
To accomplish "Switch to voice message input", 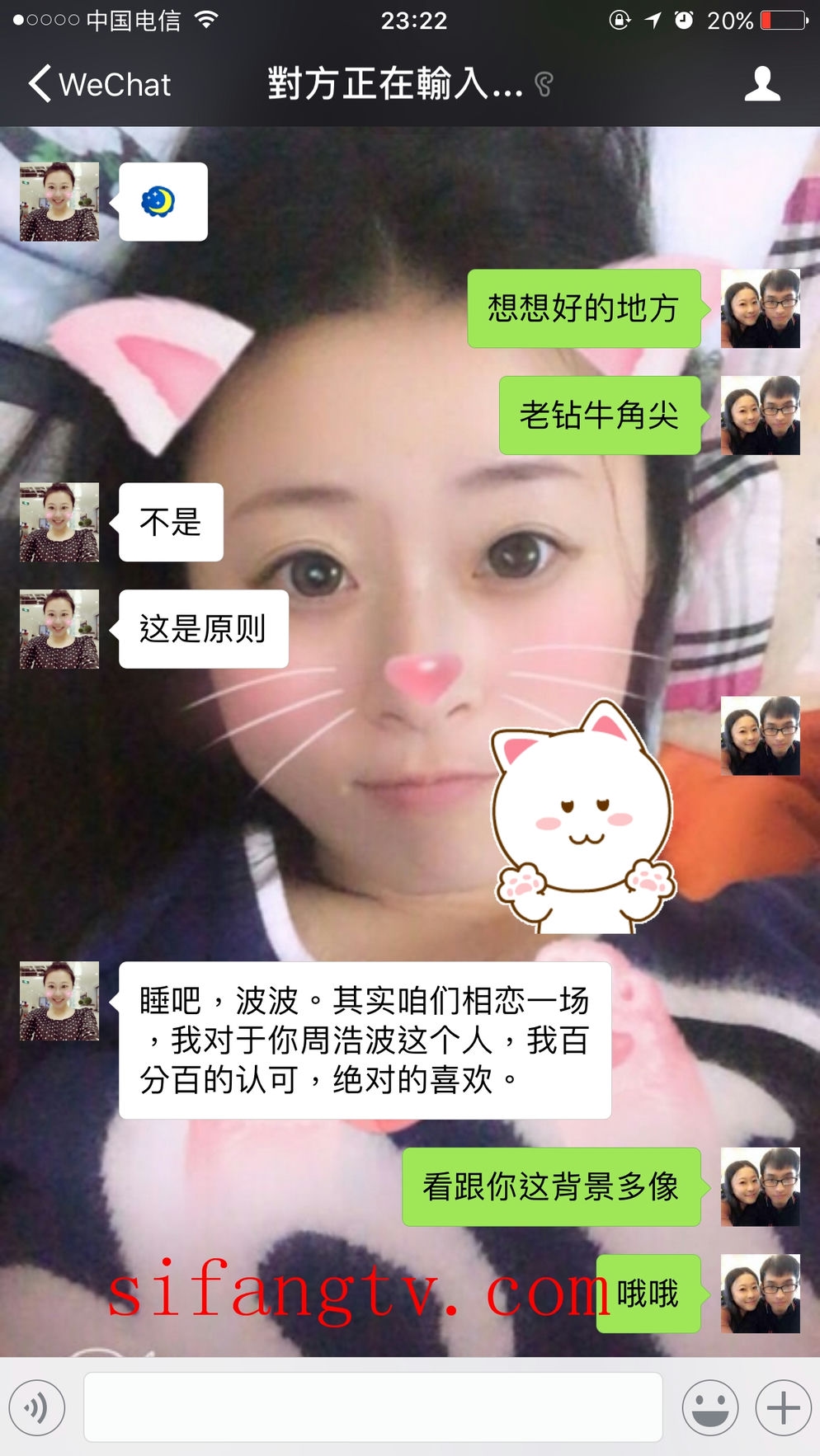I will [x=37, y=1407].
